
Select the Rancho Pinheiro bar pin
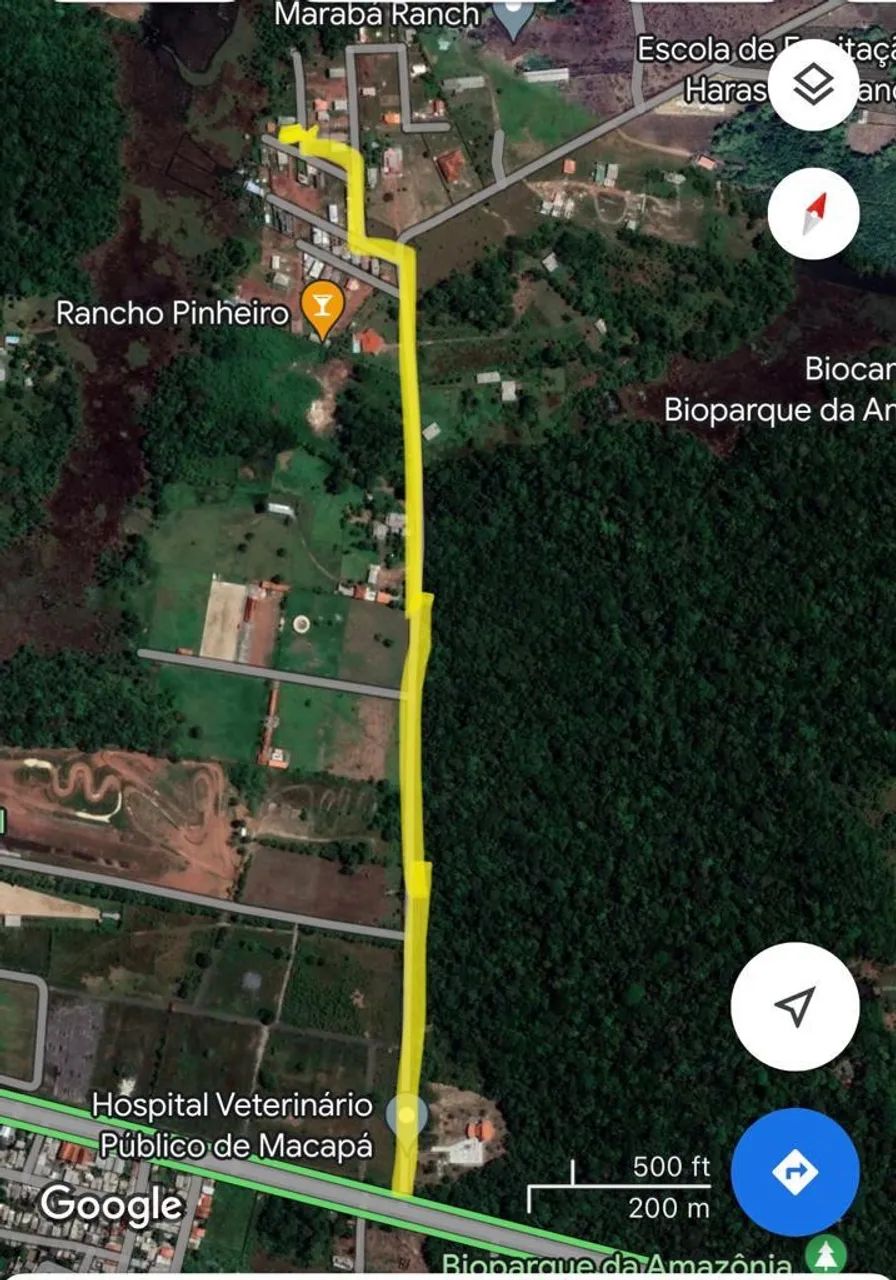(322, 302)
